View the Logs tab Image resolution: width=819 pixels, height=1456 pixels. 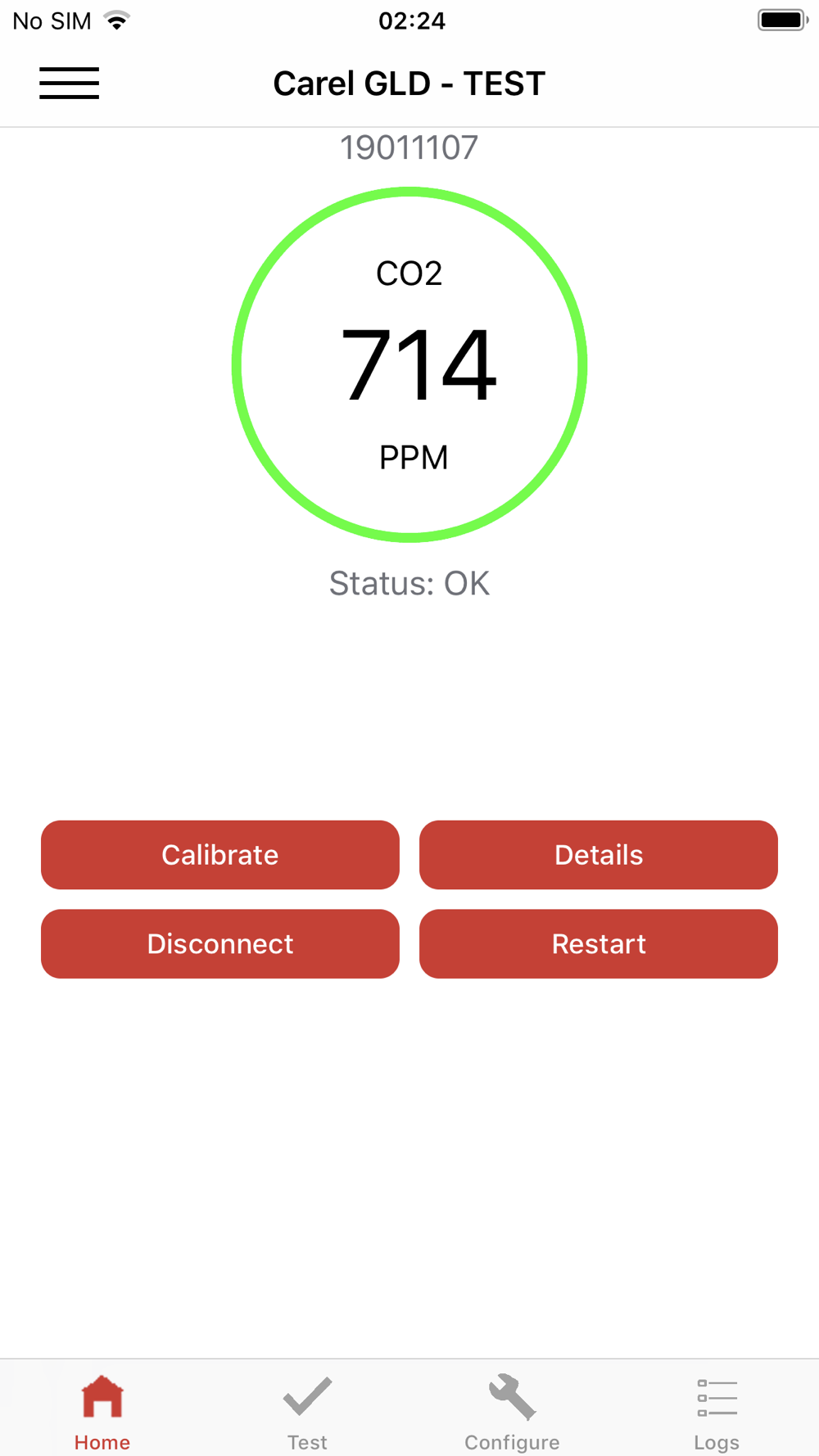point(717,1410)
